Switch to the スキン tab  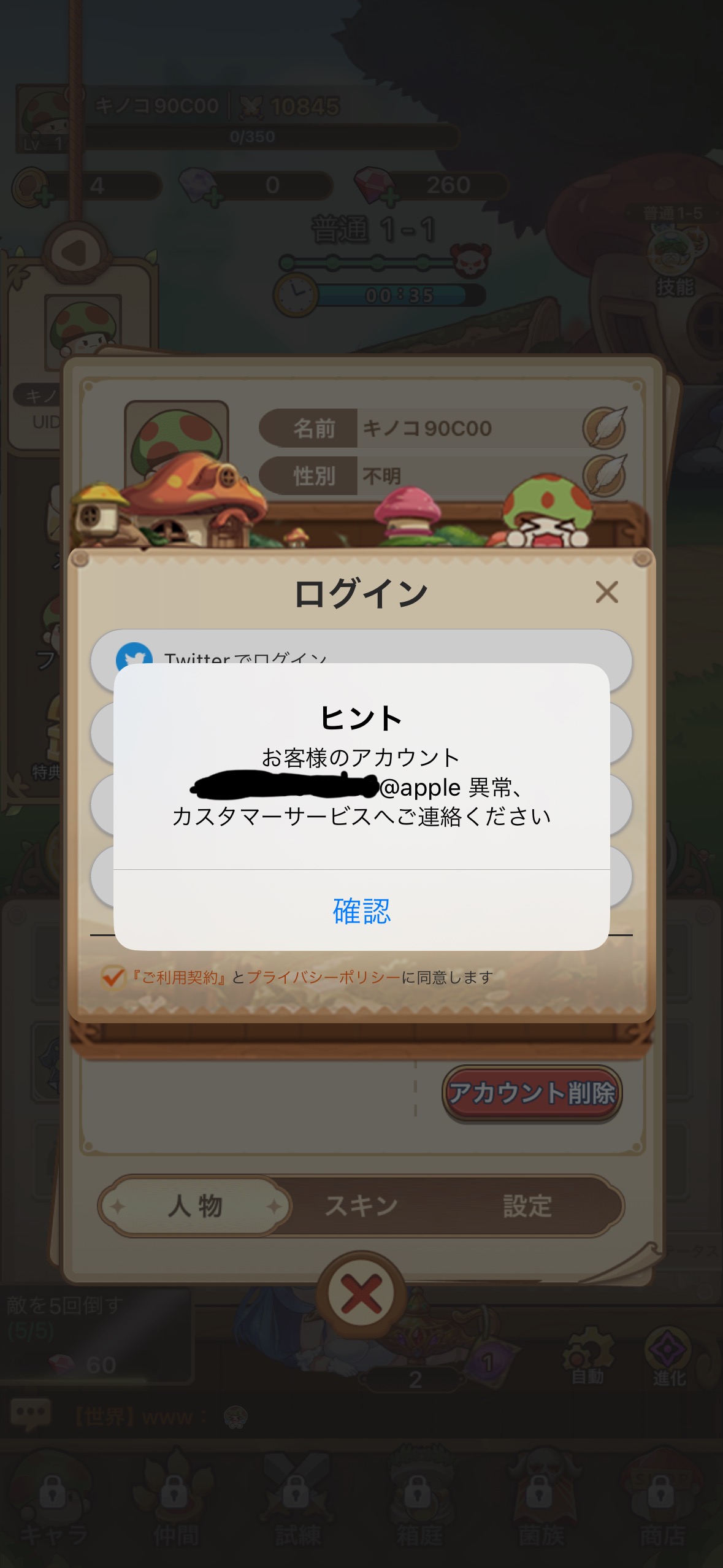(361, 1206)
